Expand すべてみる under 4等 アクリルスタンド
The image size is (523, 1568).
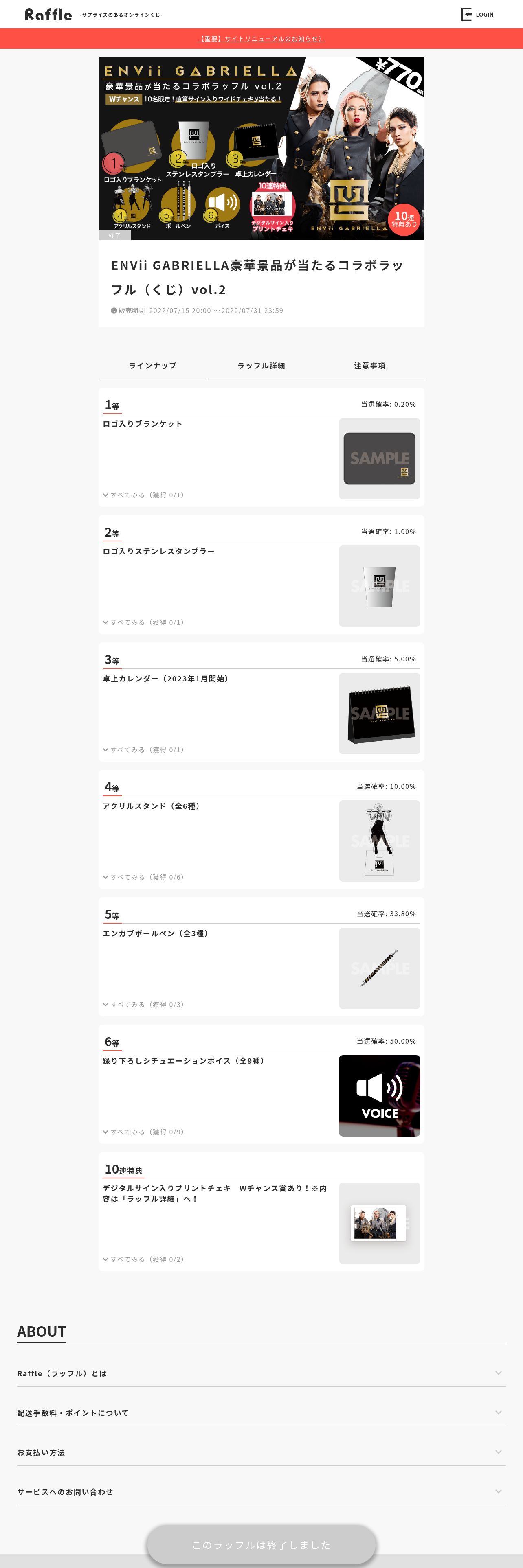(143, 877)
